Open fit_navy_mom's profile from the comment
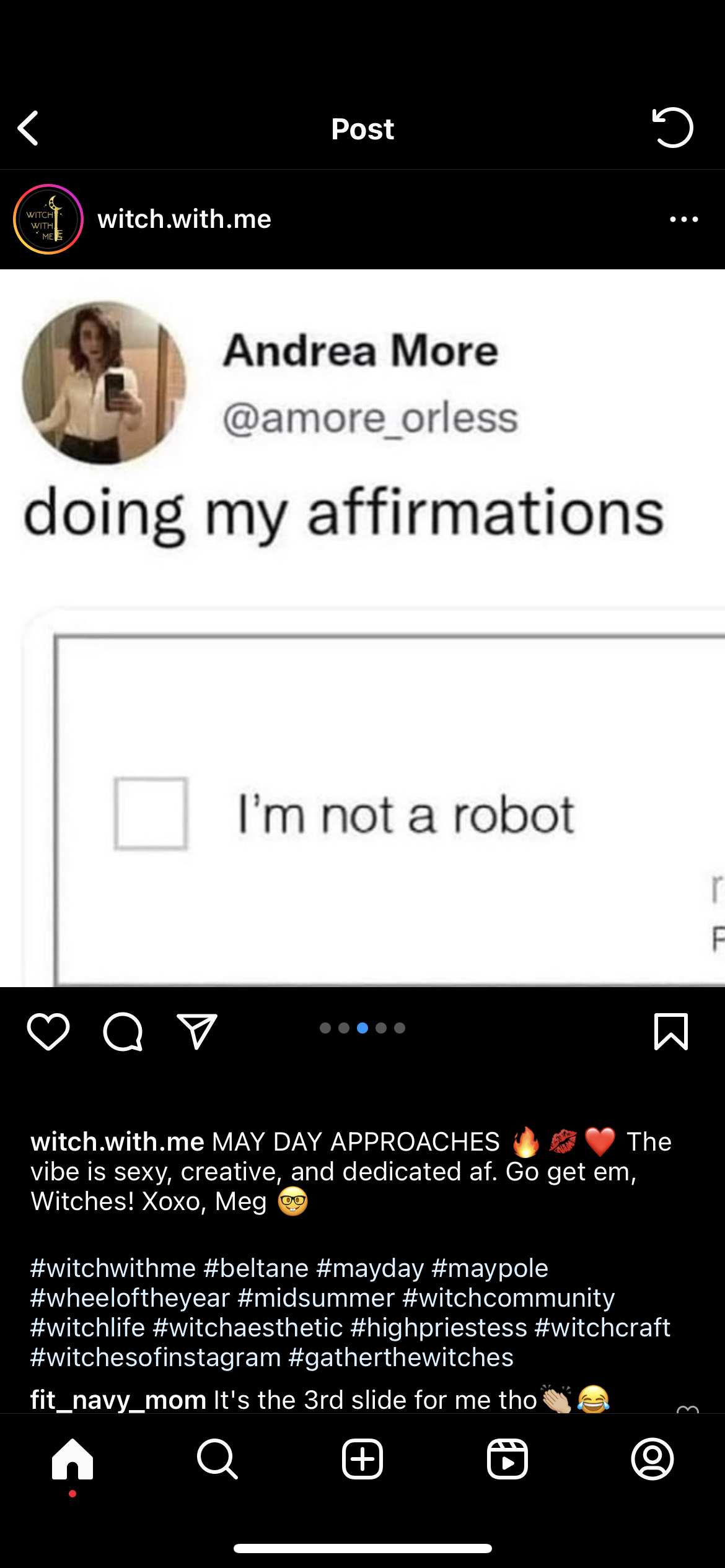The height and width of the screenshot is (1568, 725). [118, 1400]
